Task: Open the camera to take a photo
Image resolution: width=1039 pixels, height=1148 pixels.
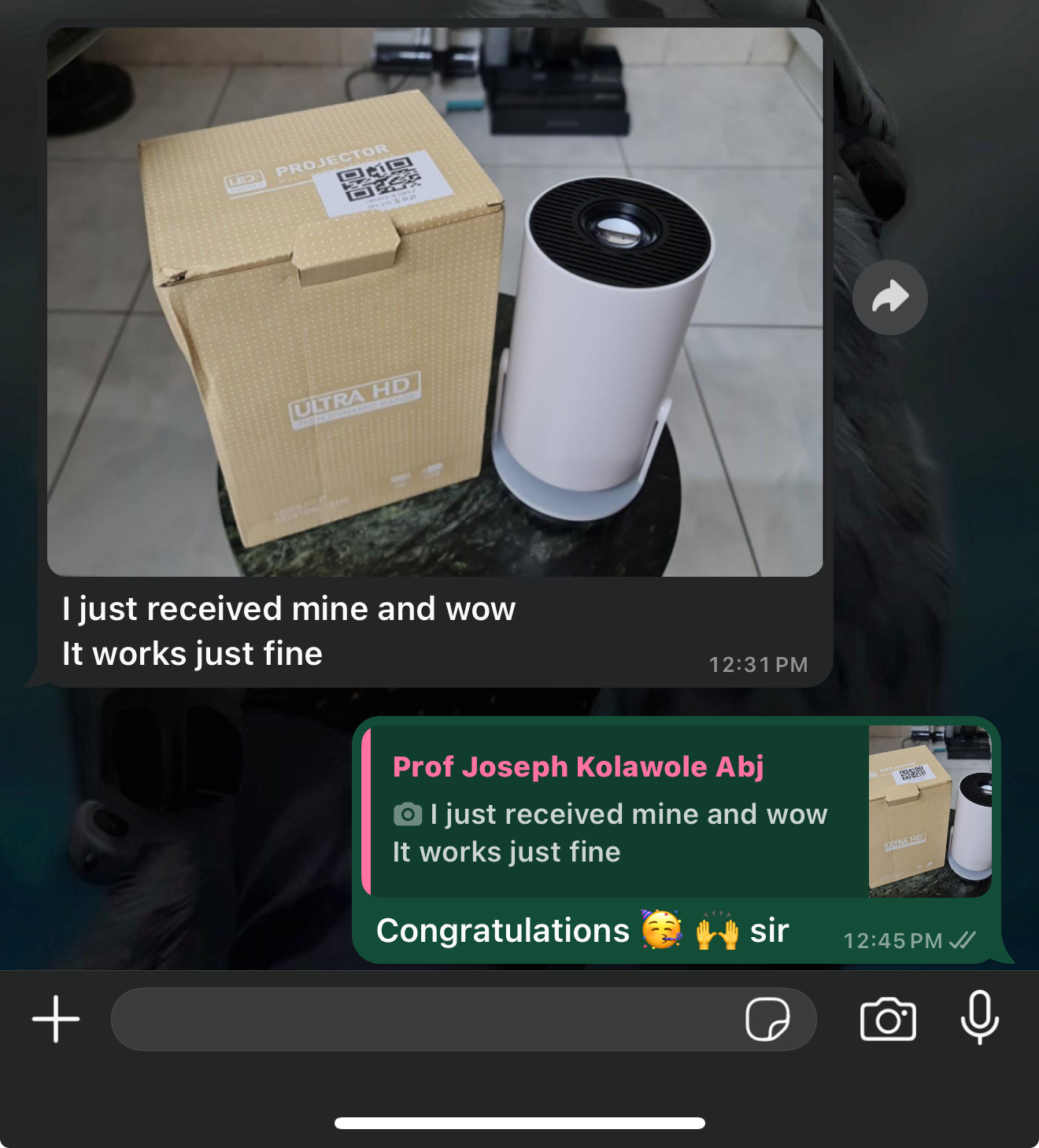Action: tap(888, 1019)
